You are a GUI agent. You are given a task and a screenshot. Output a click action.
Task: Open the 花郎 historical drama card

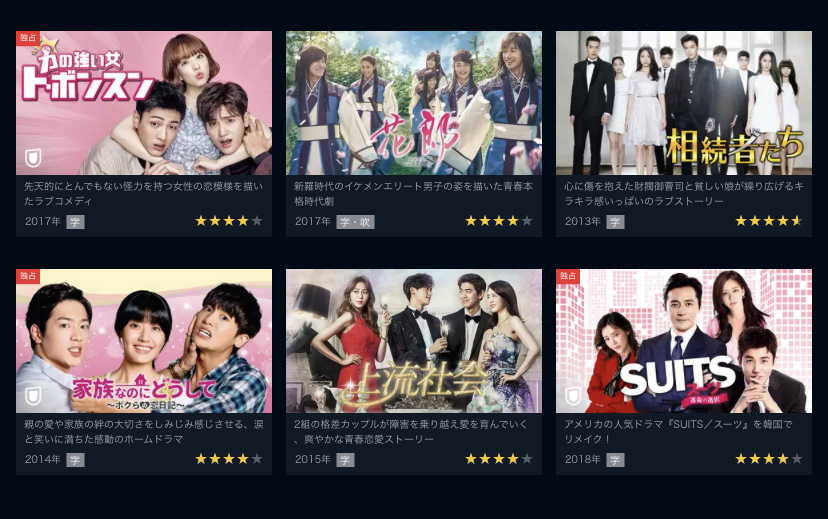pyautogui.click(x=413, y=104)
